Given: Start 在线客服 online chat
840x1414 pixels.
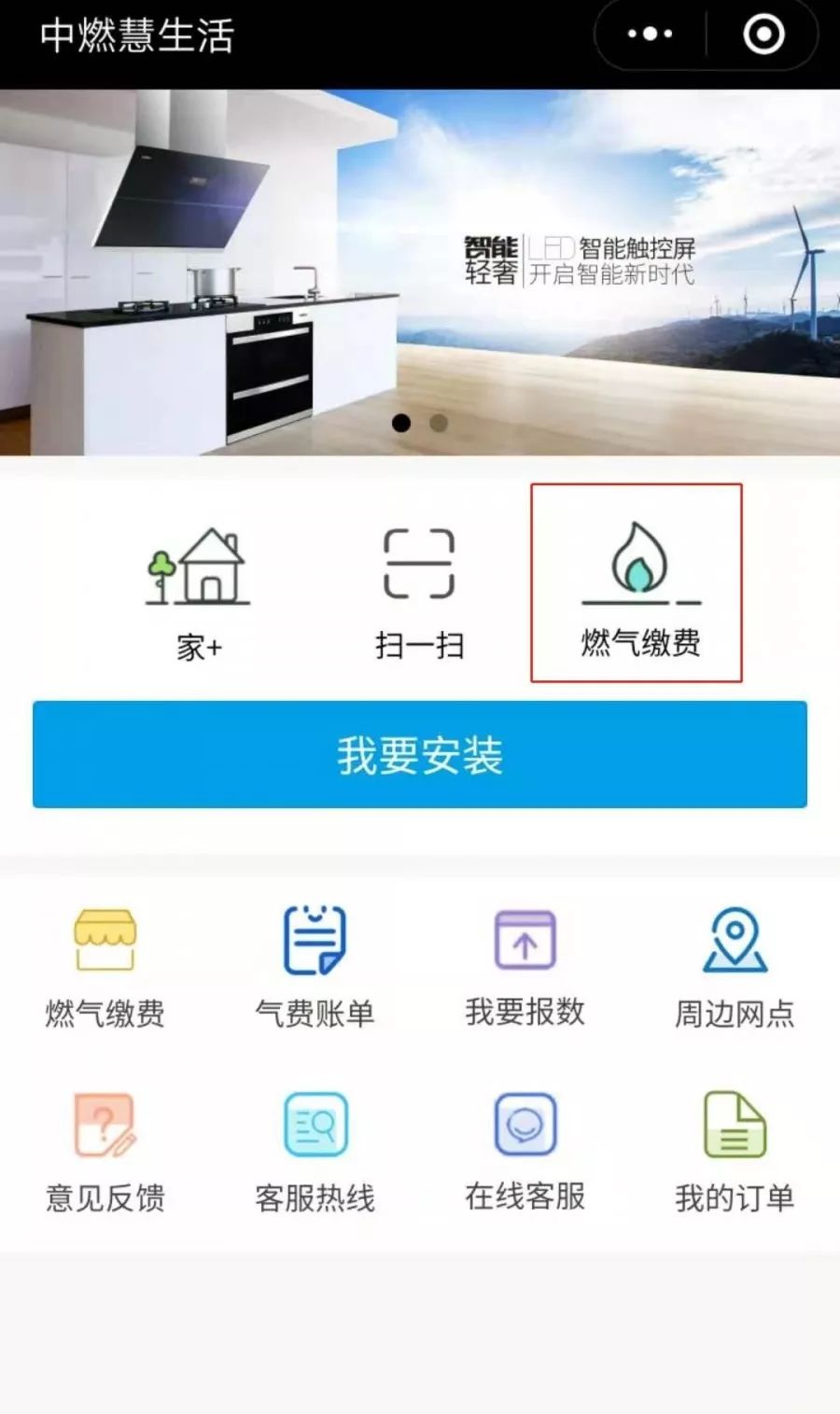Looking at the screenshot, I should coord(525,1151).
